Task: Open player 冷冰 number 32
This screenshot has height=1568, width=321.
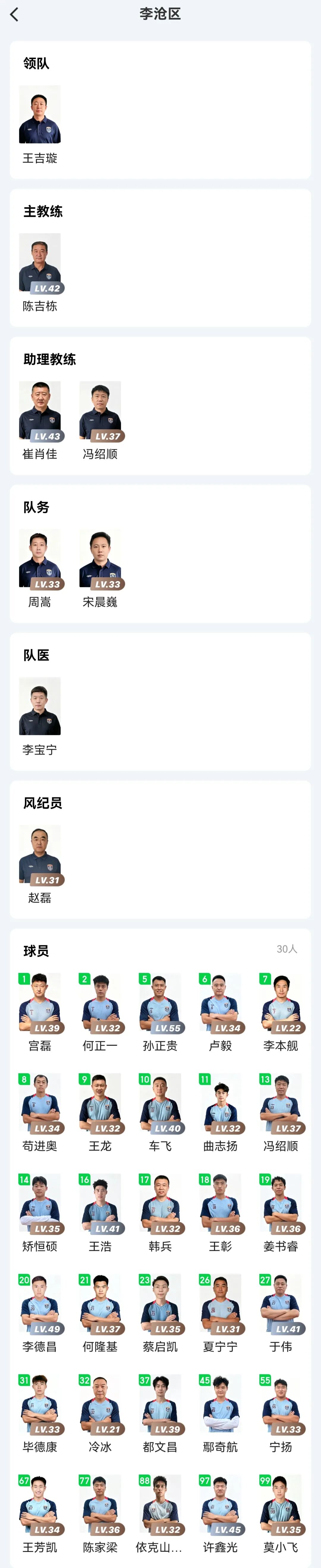Action: [100, 1414]
